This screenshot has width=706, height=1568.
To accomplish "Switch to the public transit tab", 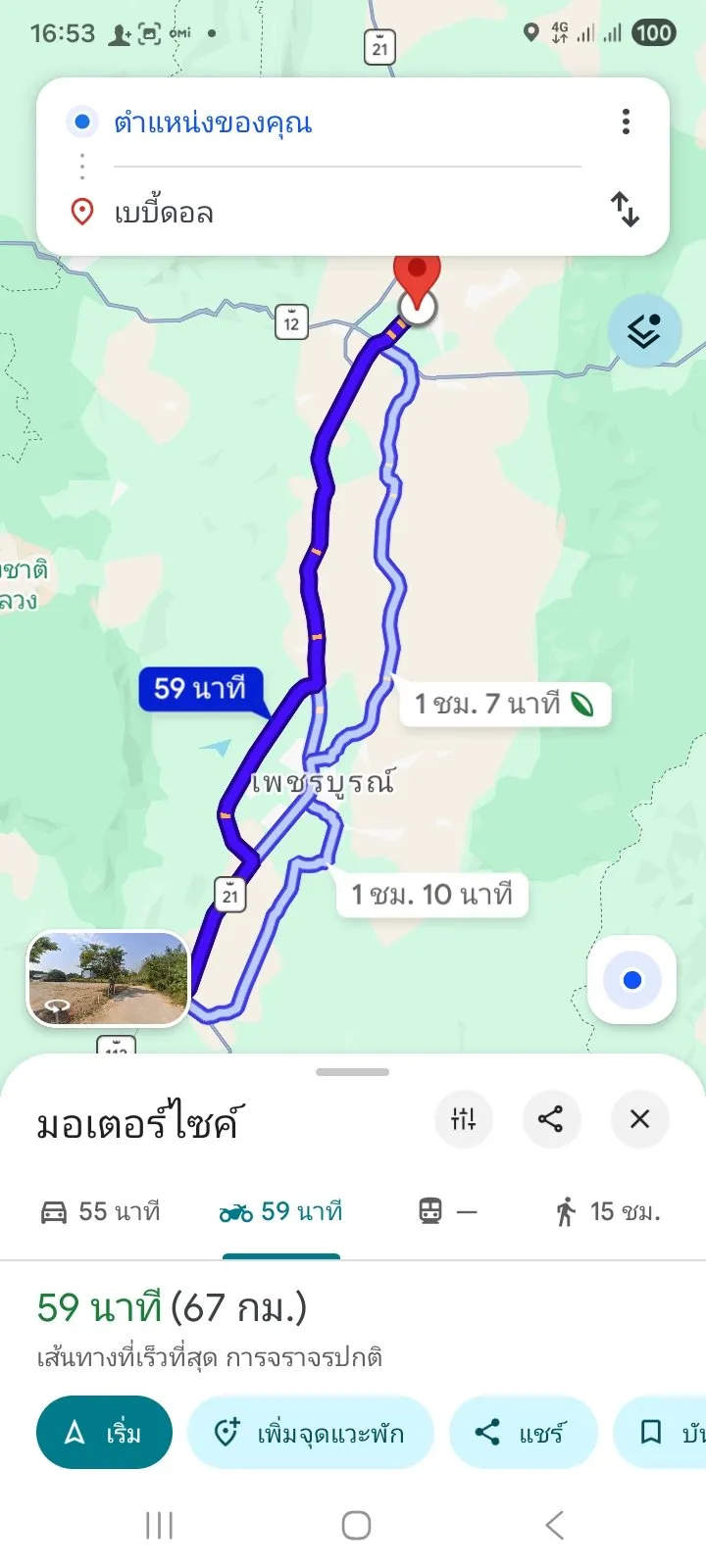I will 447,1212.
